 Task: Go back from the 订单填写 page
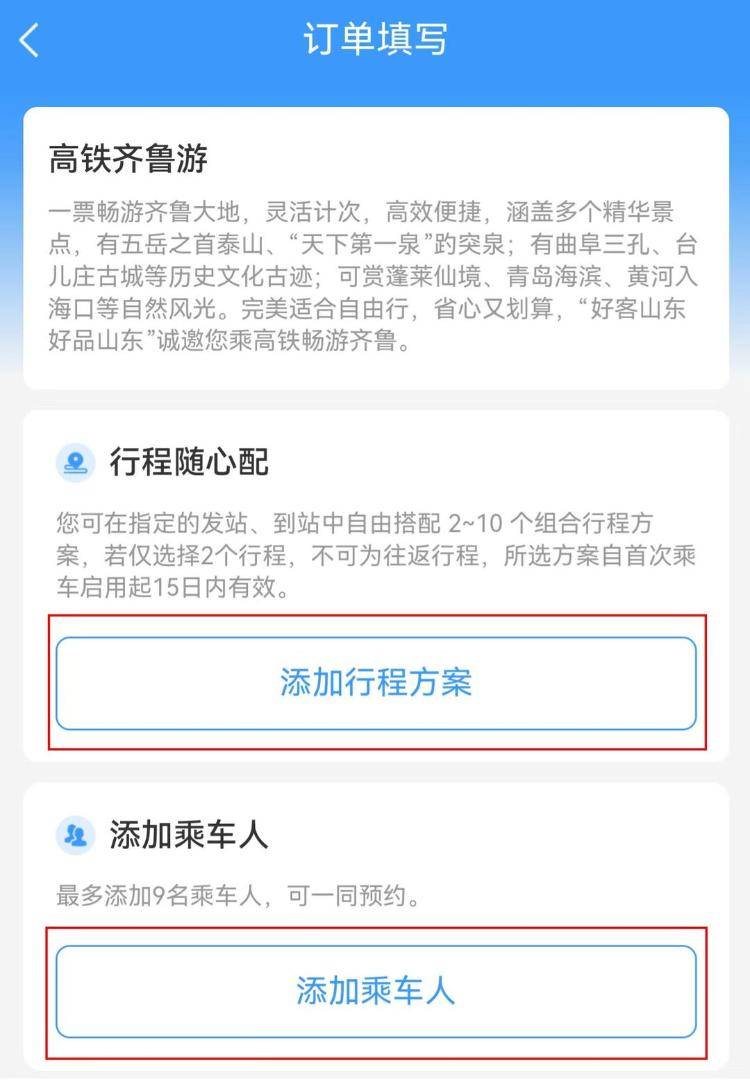point(30,41)
